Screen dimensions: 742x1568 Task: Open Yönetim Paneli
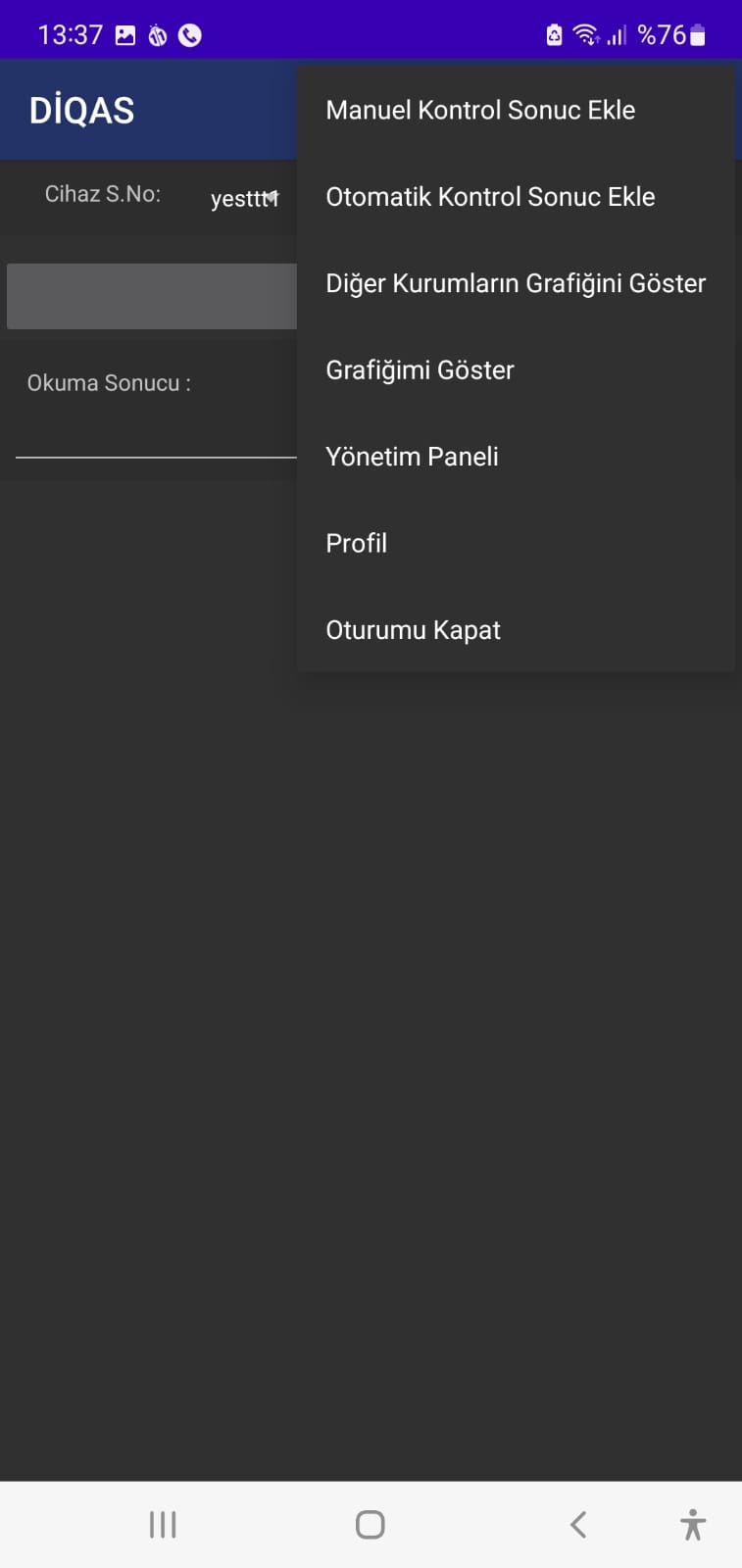click(x=516, y=456)
